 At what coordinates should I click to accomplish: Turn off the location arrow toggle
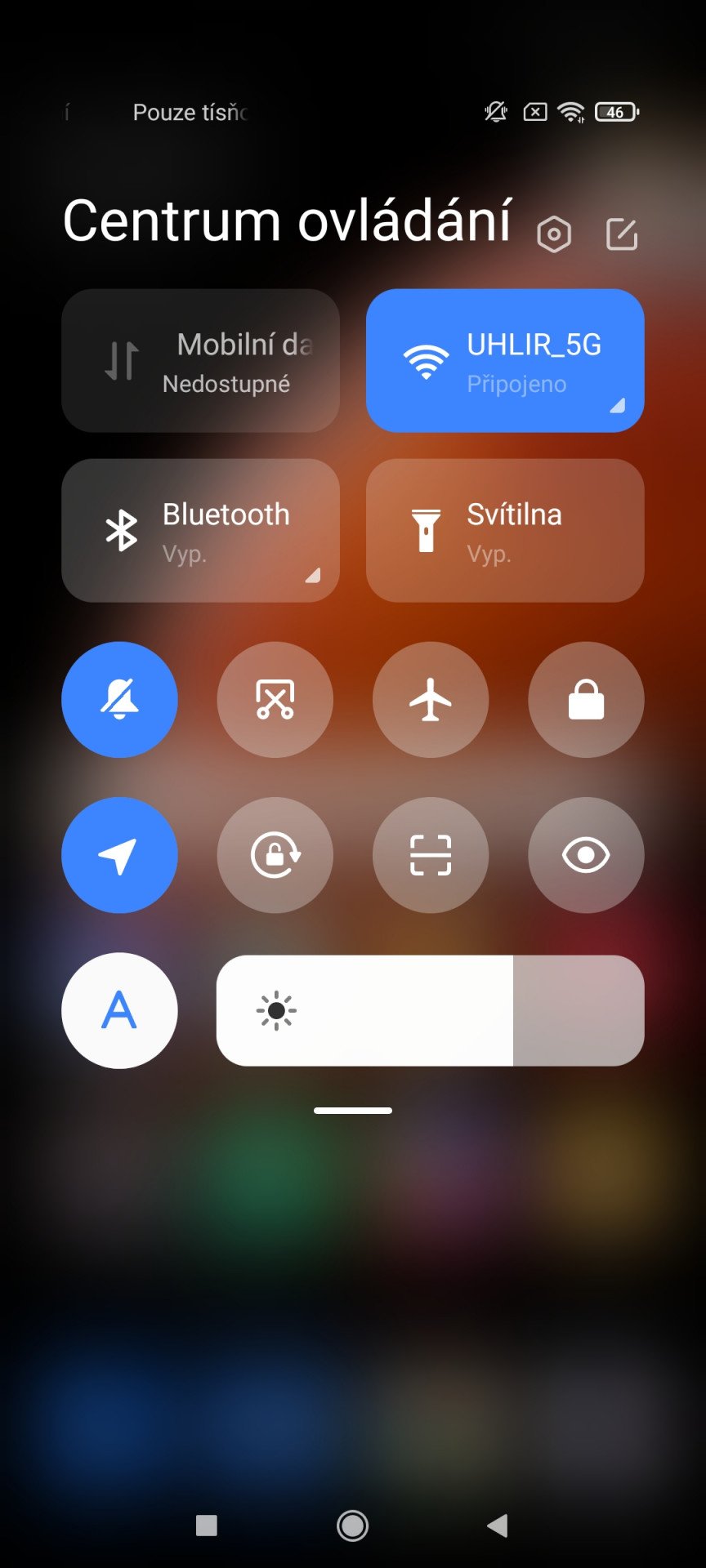click(119, 855)
